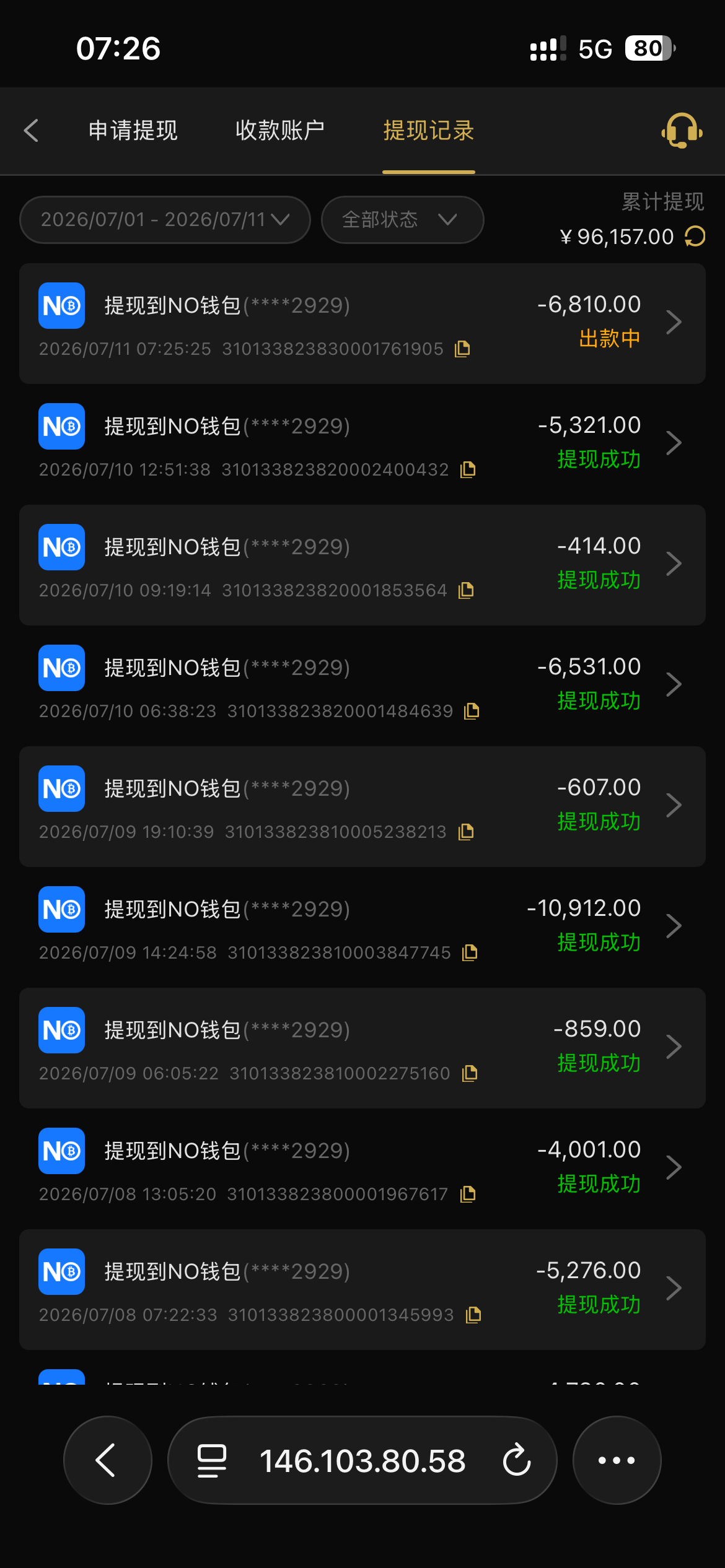Screen dimensions: 725x1568
Task: Tap the browser back button
Action: pos(108,1460)
